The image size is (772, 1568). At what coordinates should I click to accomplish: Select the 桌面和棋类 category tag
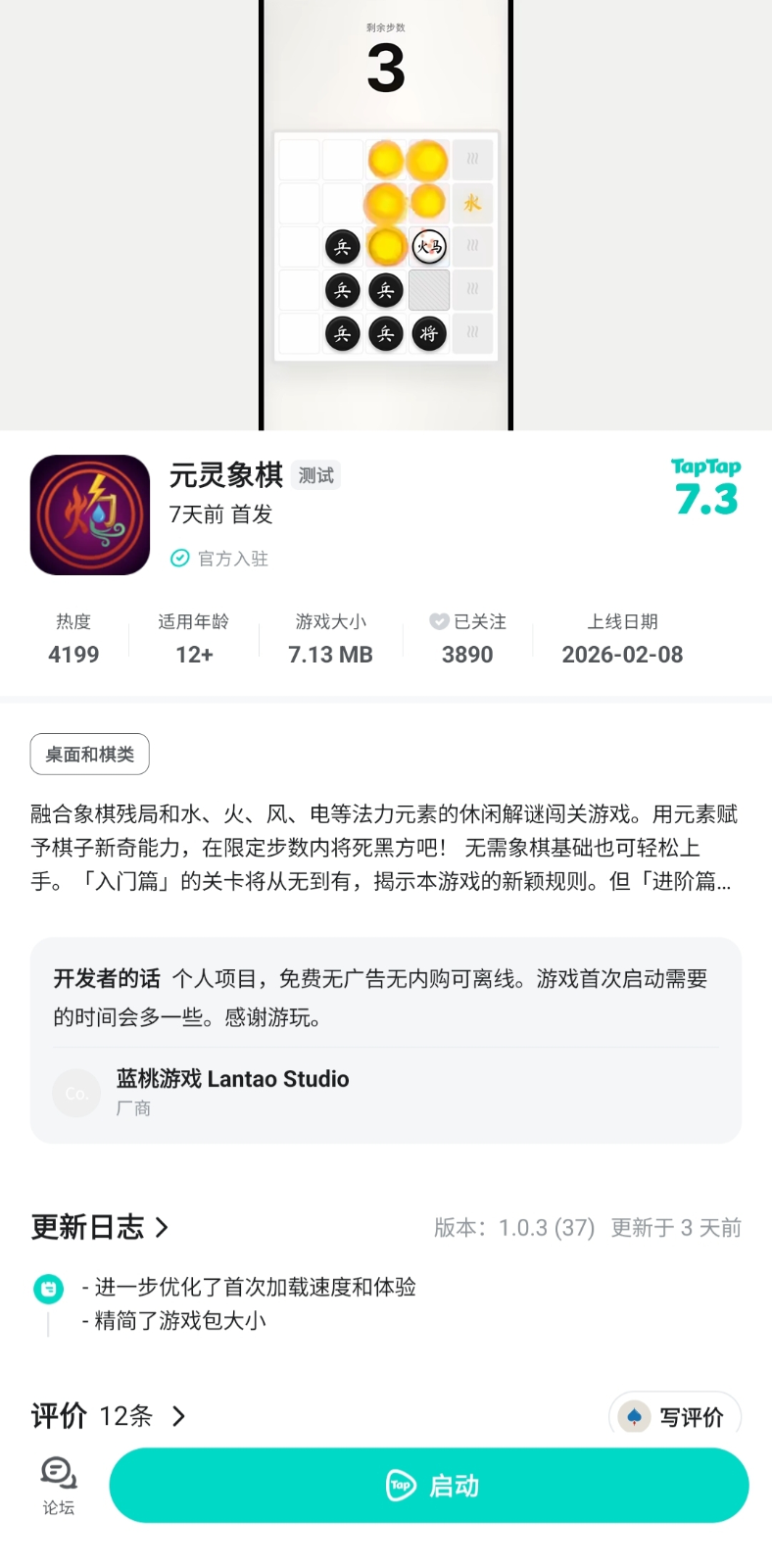(90, 754)
